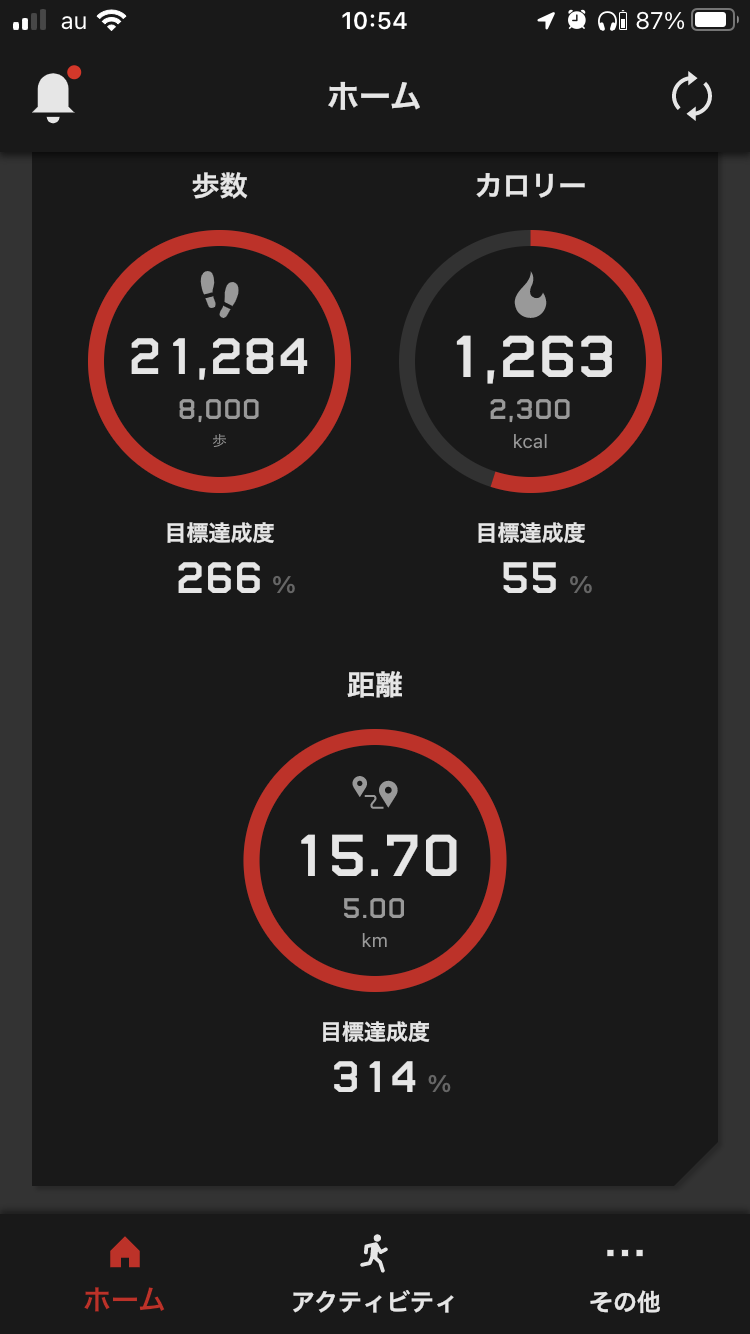Screen dimensions: 750x1334
Task: Select the ホーム tab
Action: [124, 1274]
